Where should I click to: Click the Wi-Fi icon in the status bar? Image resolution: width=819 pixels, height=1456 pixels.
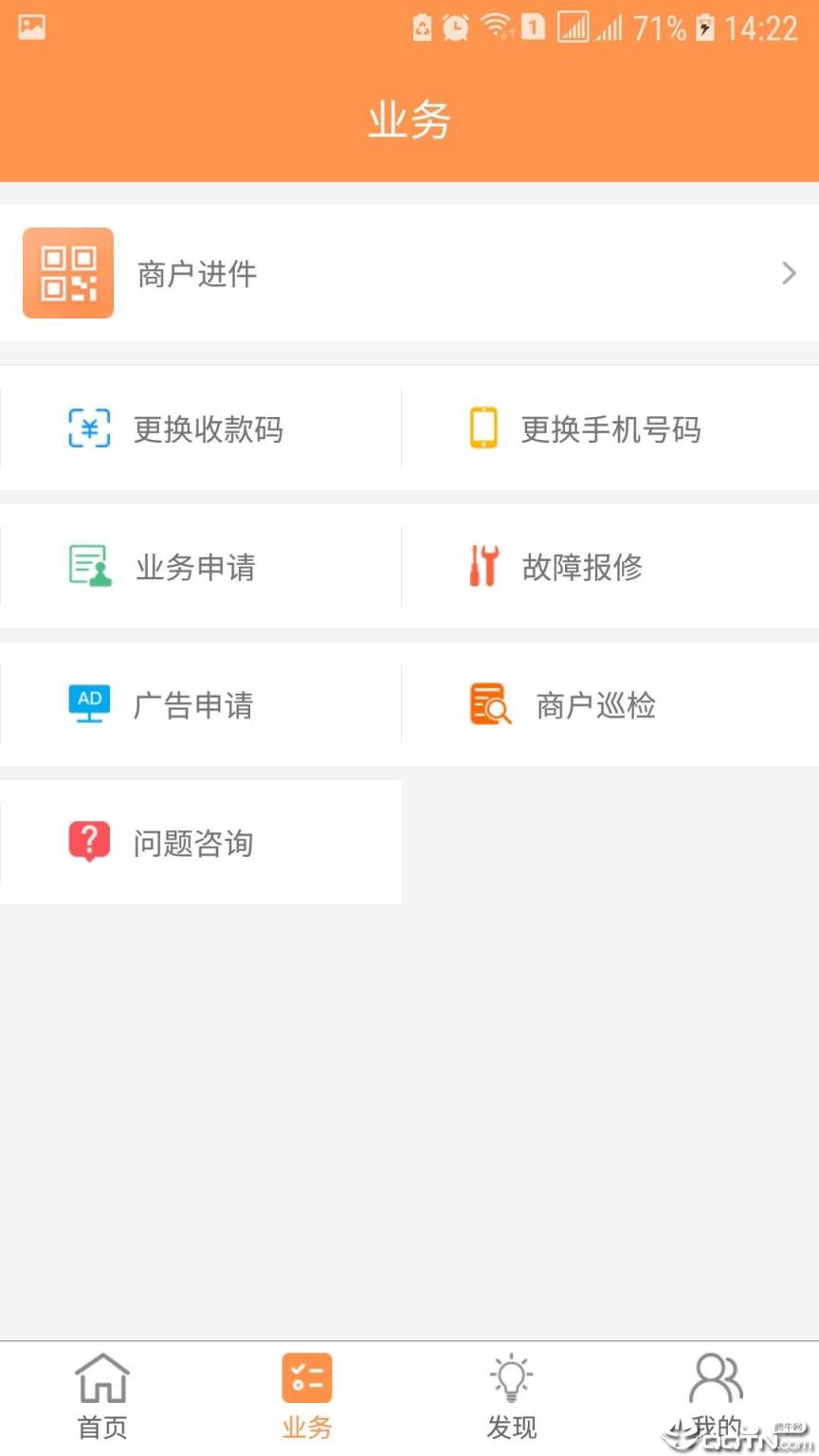495,27
